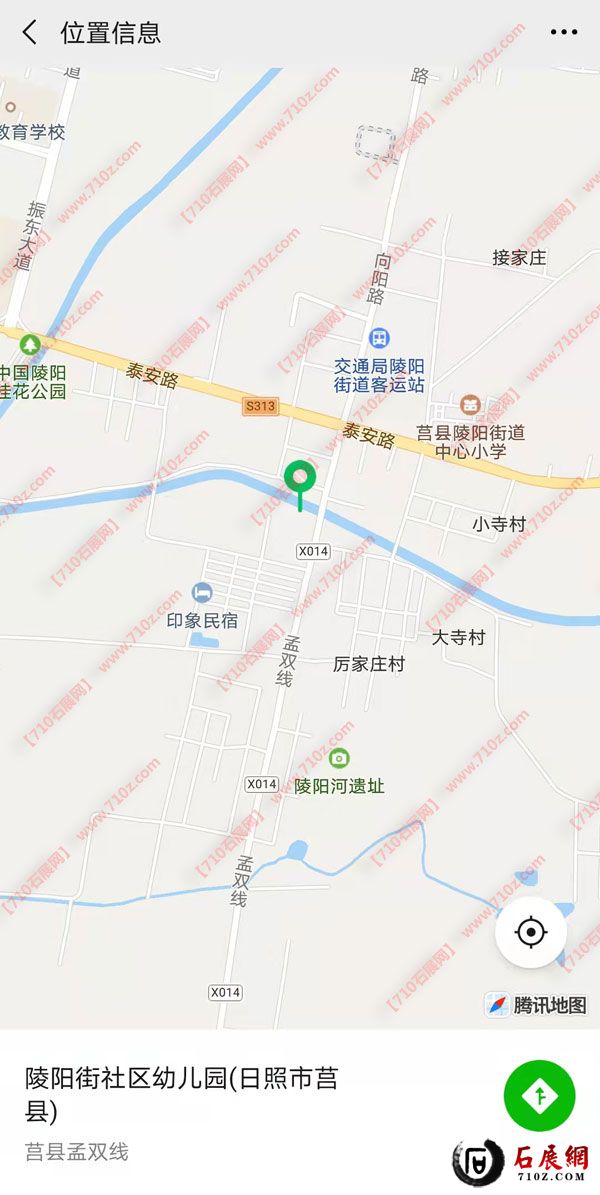Go back from the 位置信息 screen
600x1195 pixels.
point(30,33)
